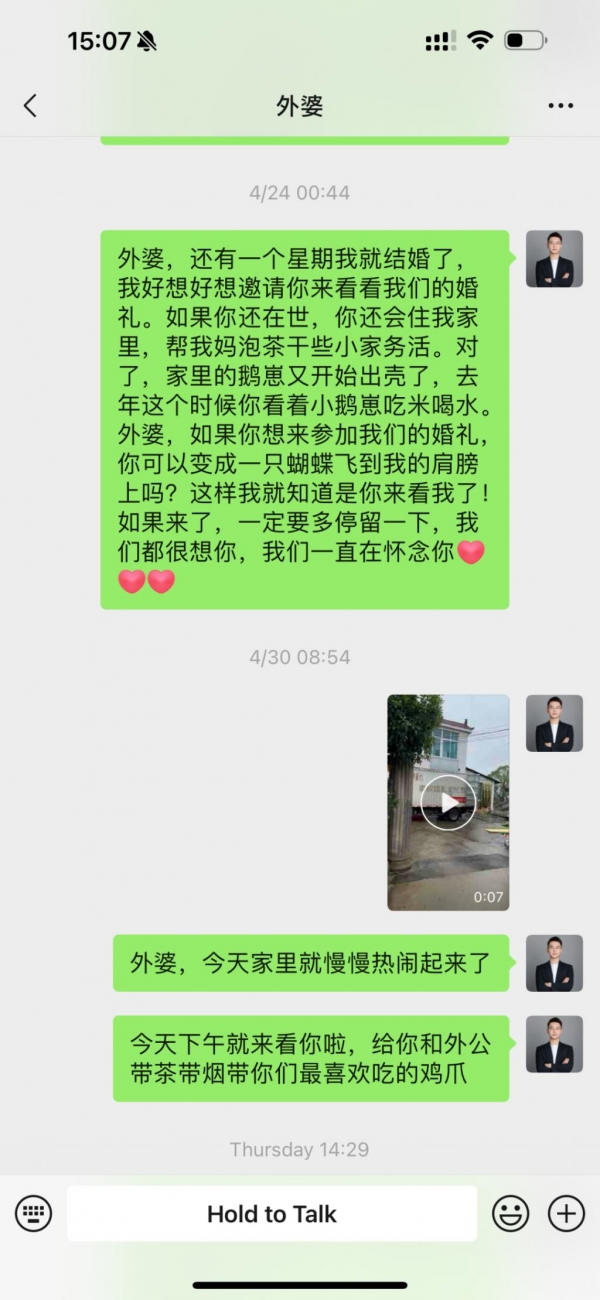Switch to keyboard text input
The image size is (600, 1300).
pos(33,1214)
